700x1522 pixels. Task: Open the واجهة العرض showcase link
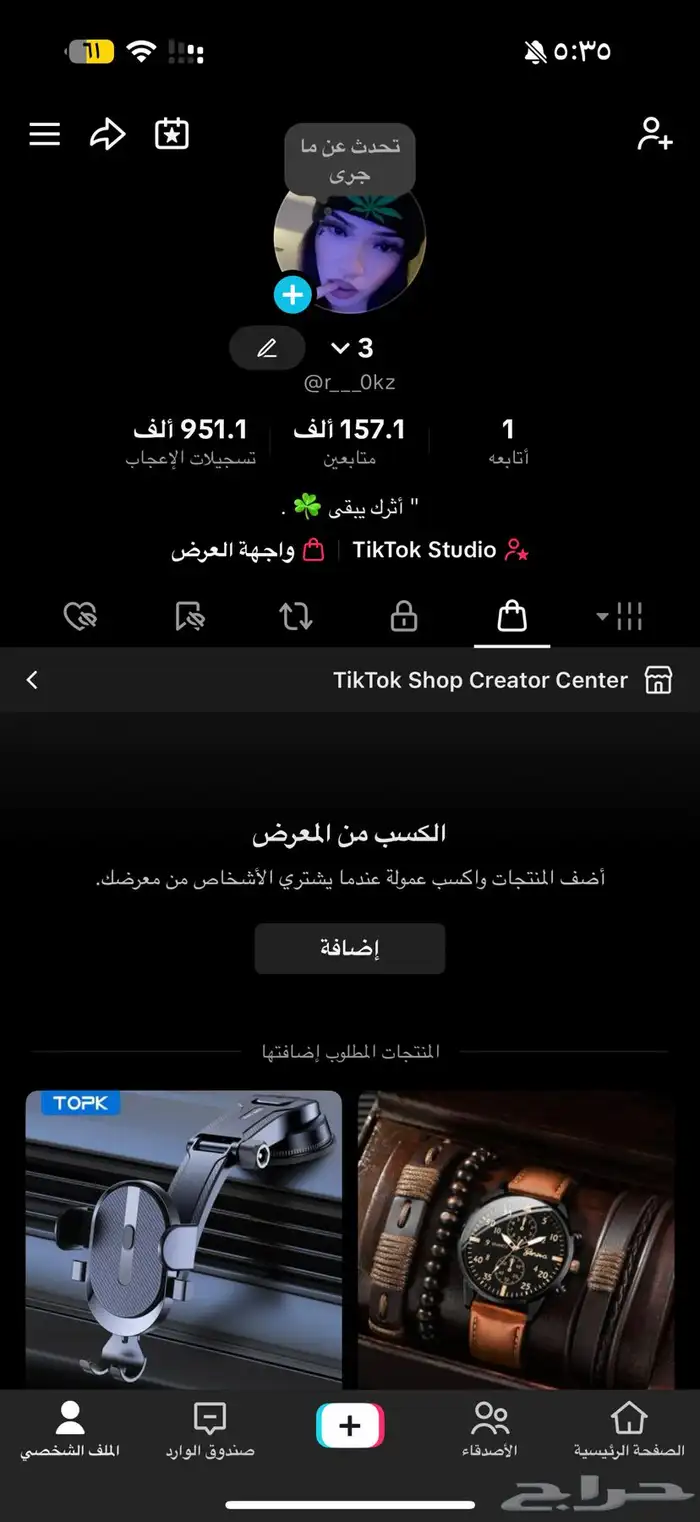point(248,550)
